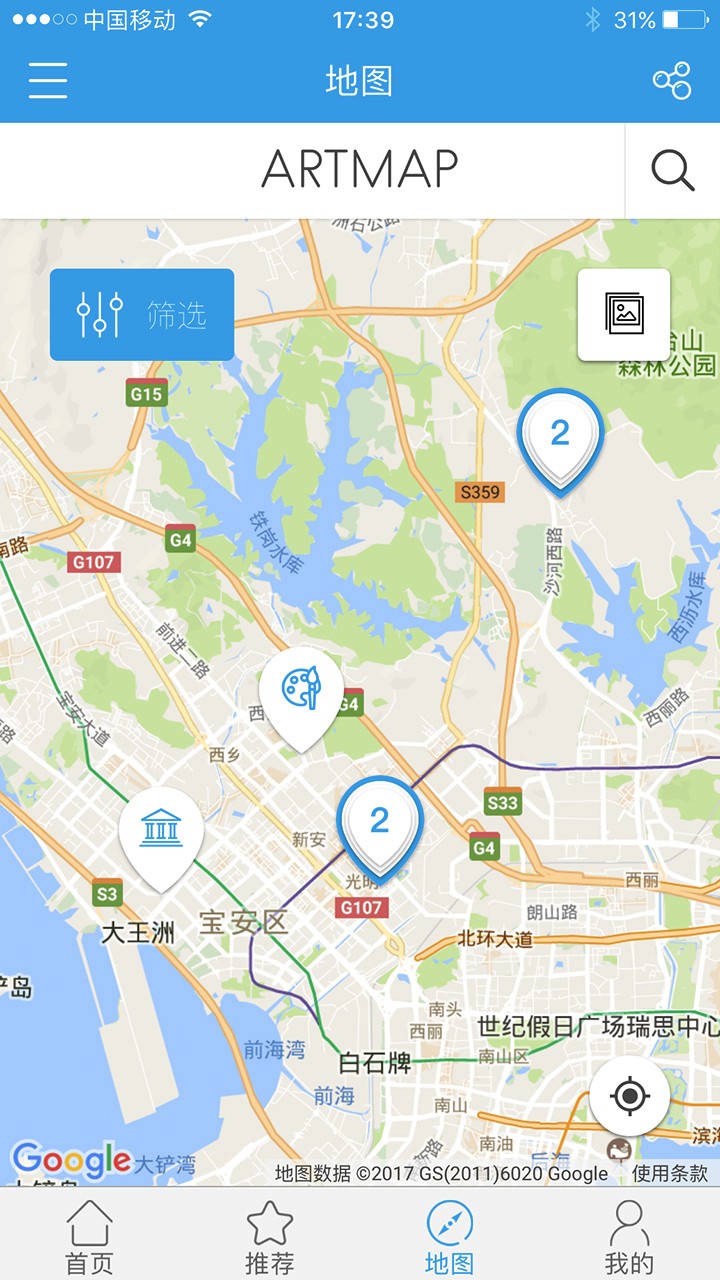This screenshot has width=720, height=1280.
Task: Open the cluster of 2 near 新安
Action: pos(379,822)
